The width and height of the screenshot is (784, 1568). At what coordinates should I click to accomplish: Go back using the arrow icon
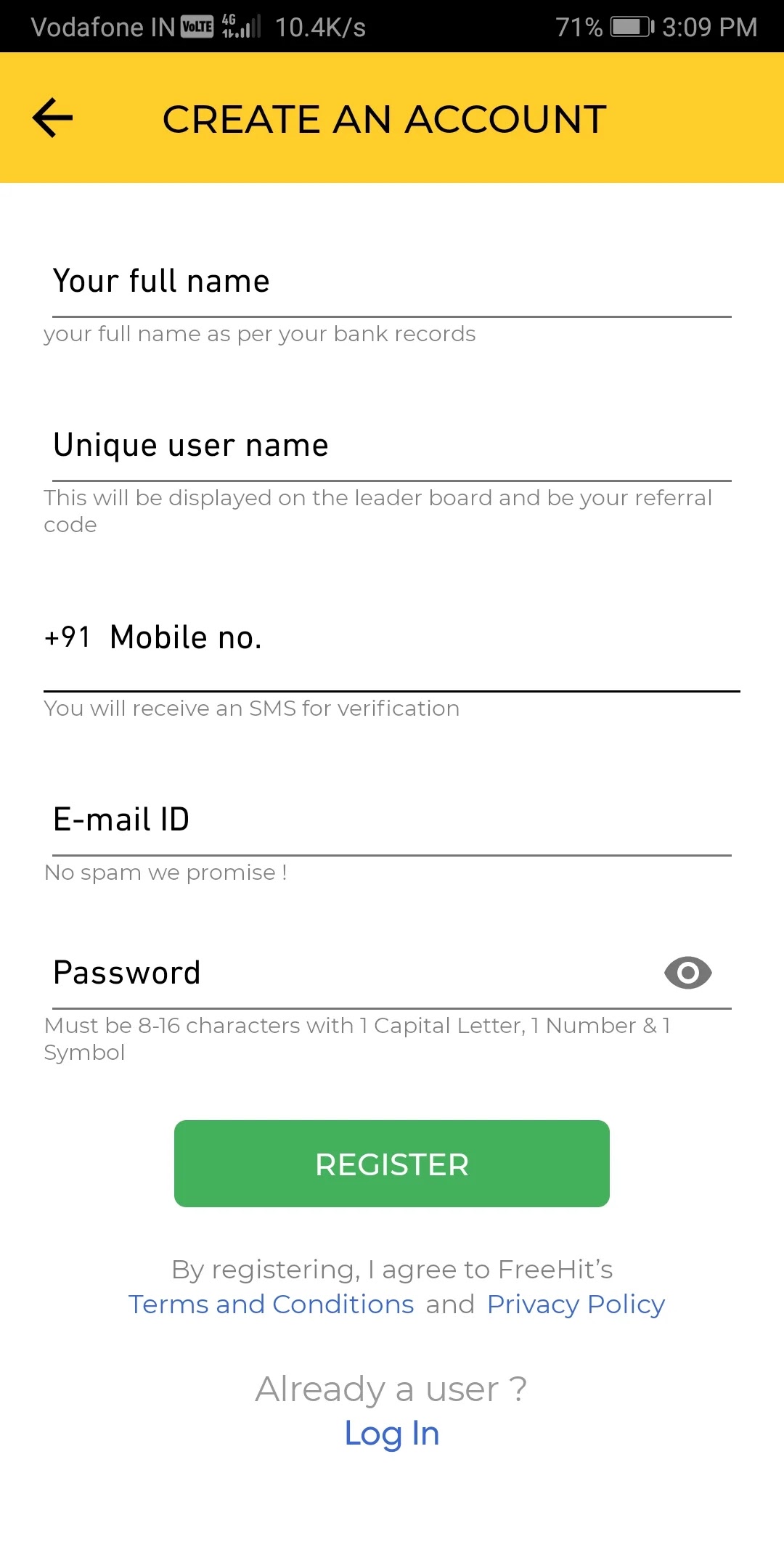[x=53, y=118]
